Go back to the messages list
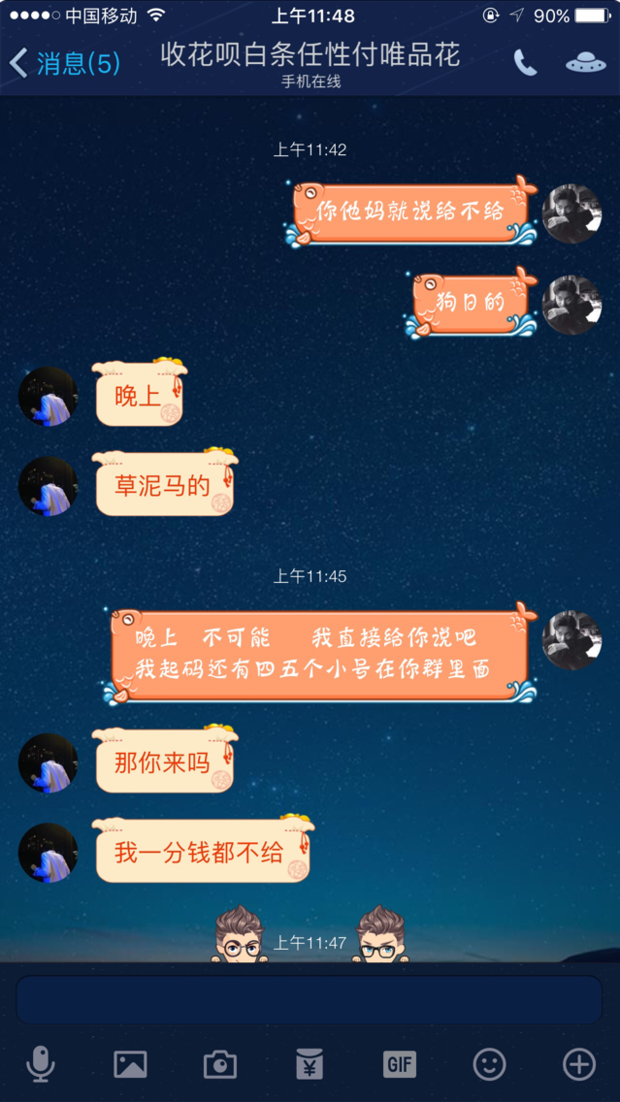Screen dimensions: 620x1102 64,63
